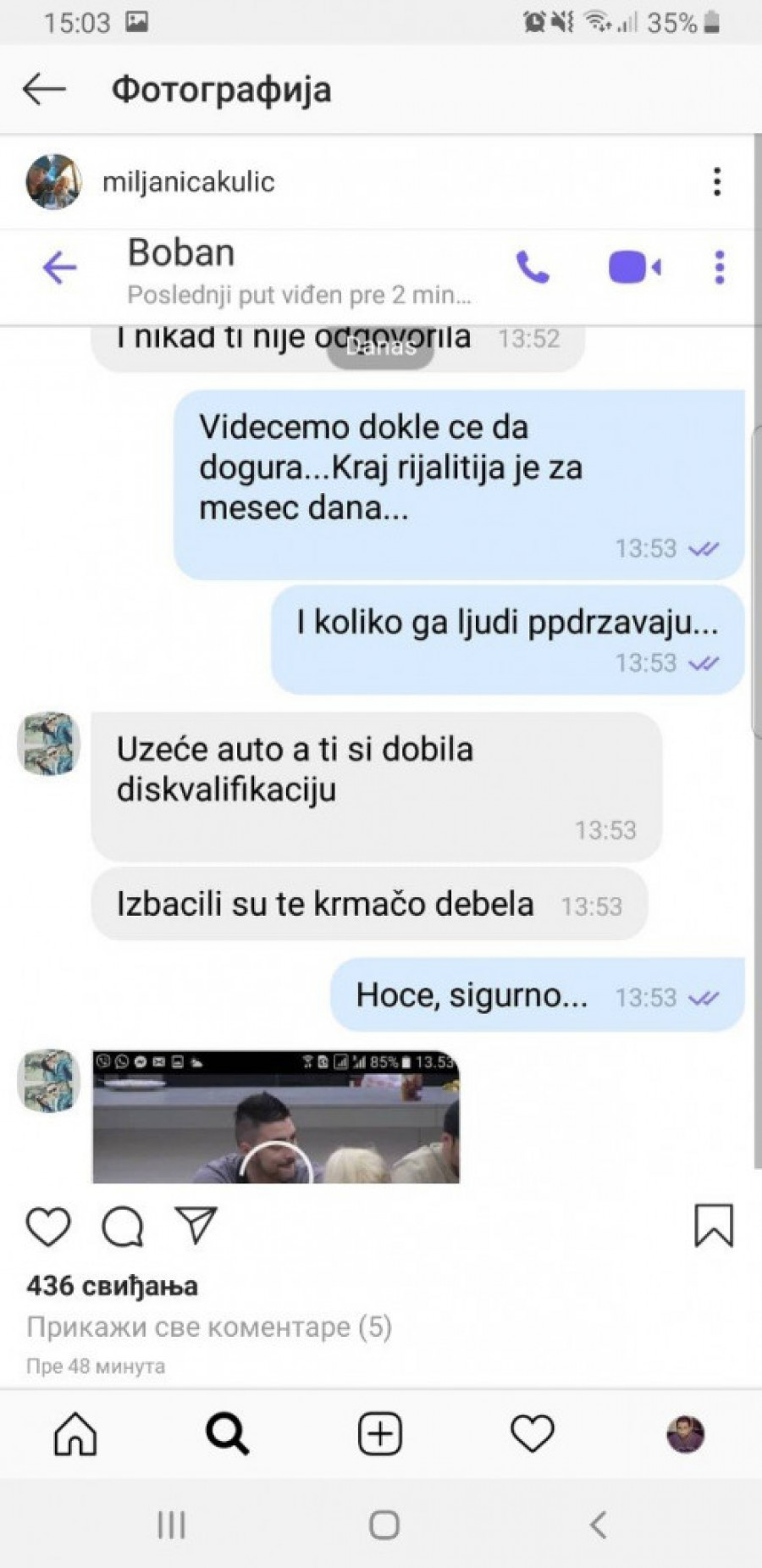Image resolution: width=762 pixels, height=1568 pixels.
Task: Go back from the Фотографија screen
Action: click(x=44, y=89)
